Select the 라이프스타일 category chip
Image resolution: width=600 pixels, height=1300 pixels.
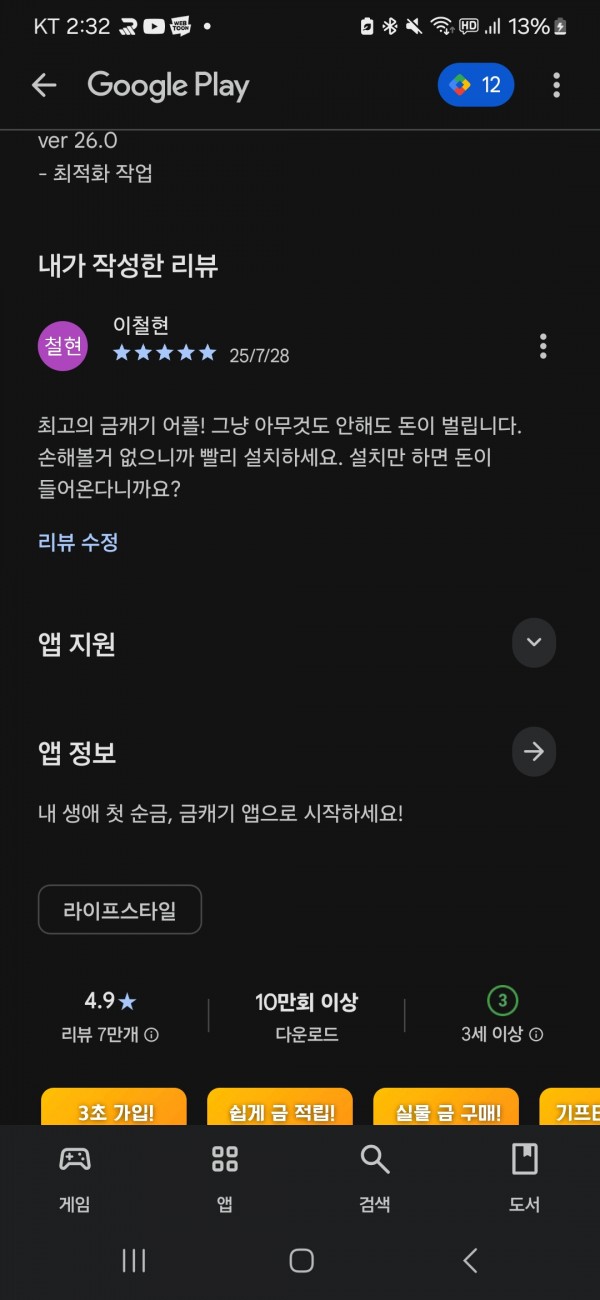(120, 910)
